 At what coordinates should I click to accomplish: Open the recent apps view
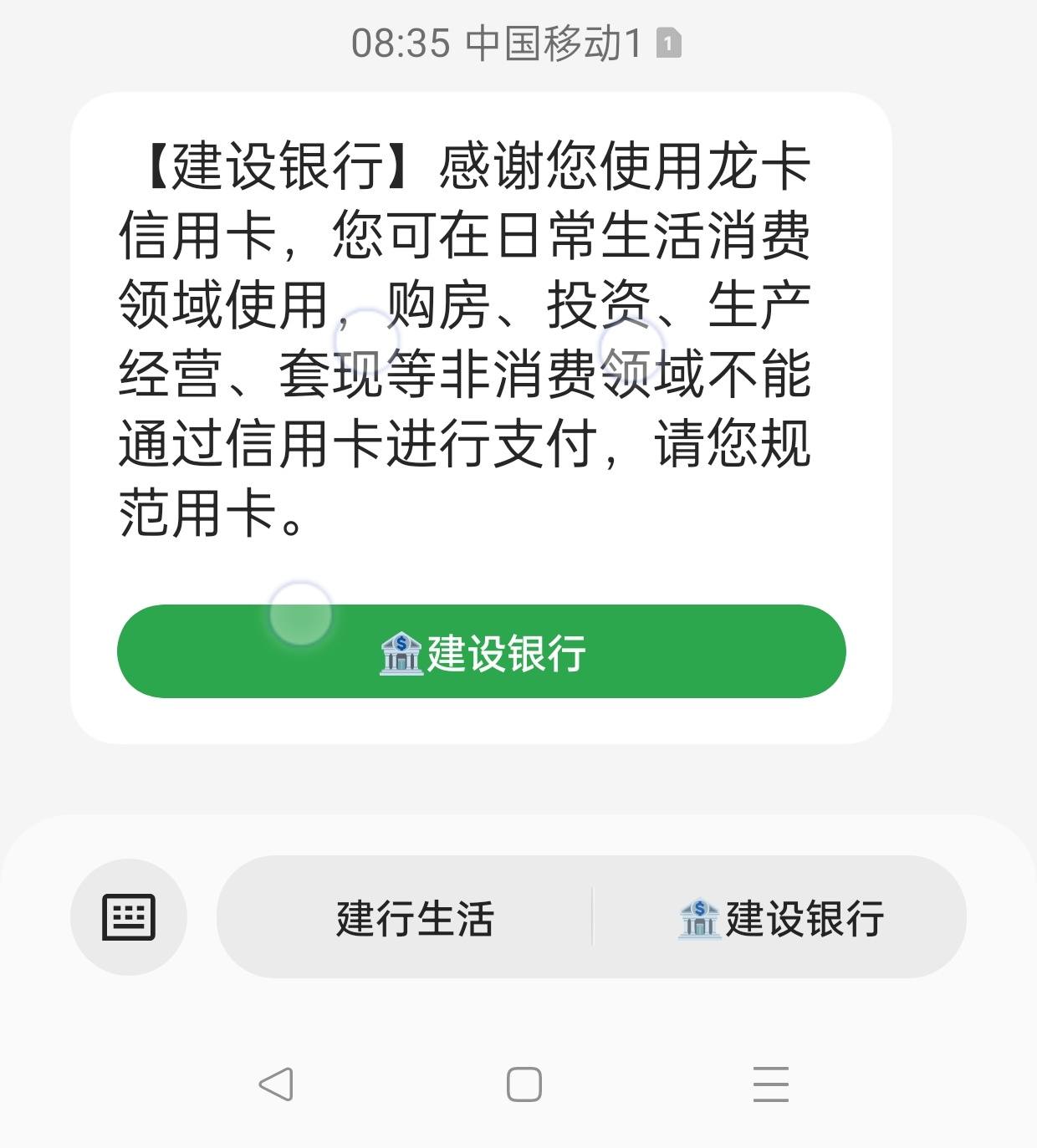pyautogui.click(x=770, y=1084)
